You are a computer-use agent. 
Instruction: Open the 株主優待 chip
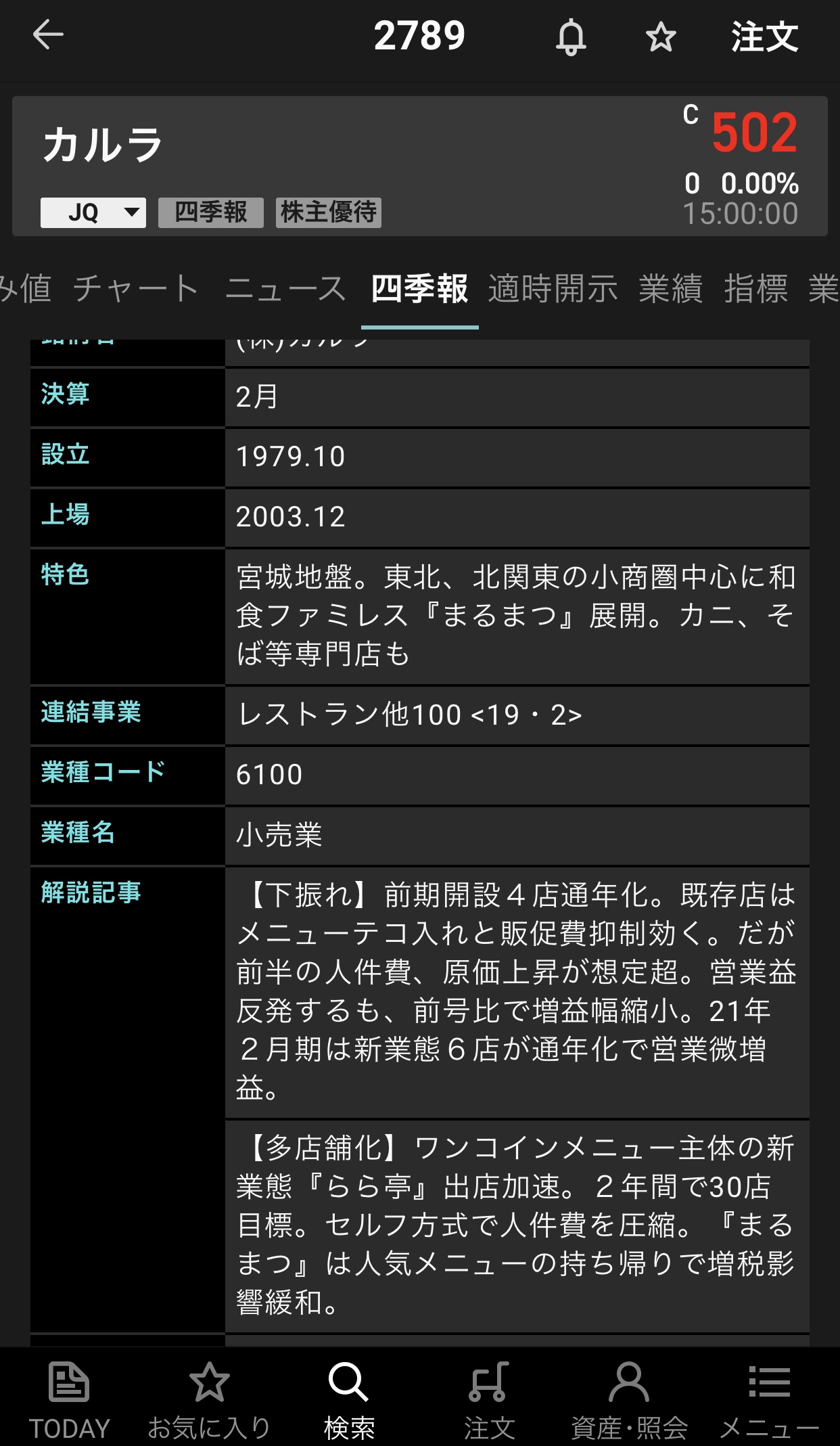coord(329,212)
